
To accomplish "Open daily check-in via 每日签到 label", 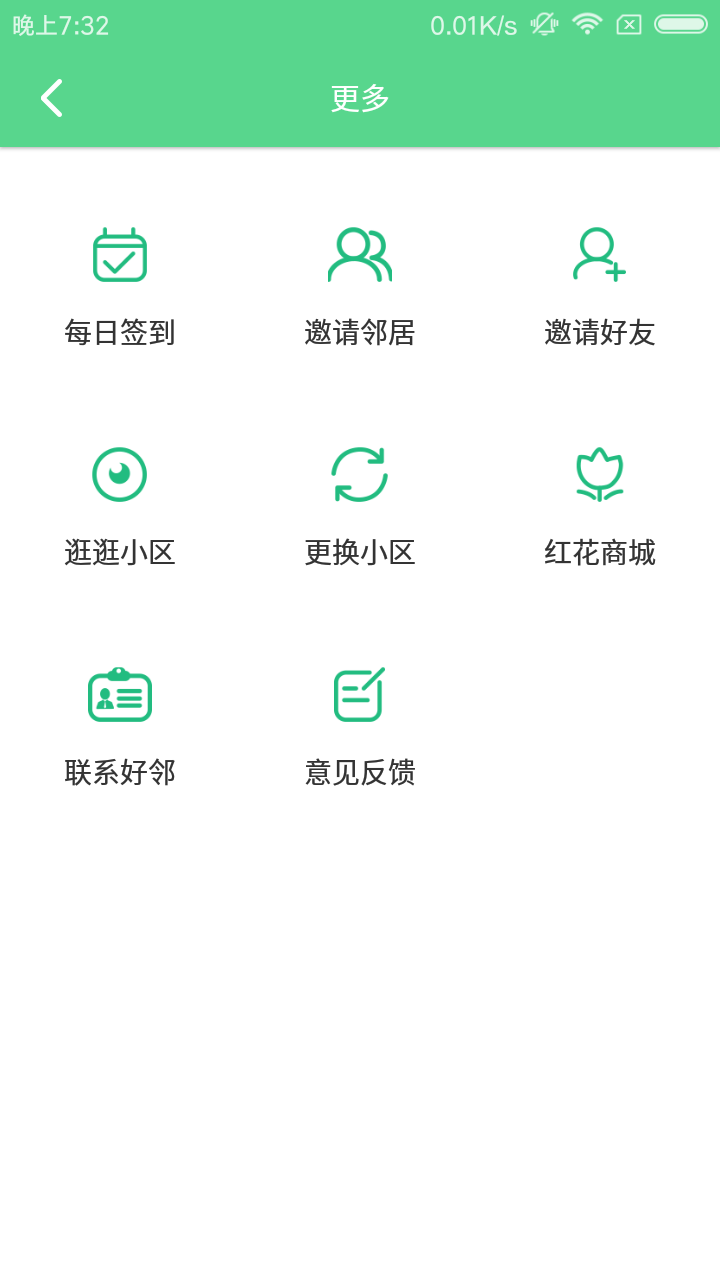I will (120, 333).
